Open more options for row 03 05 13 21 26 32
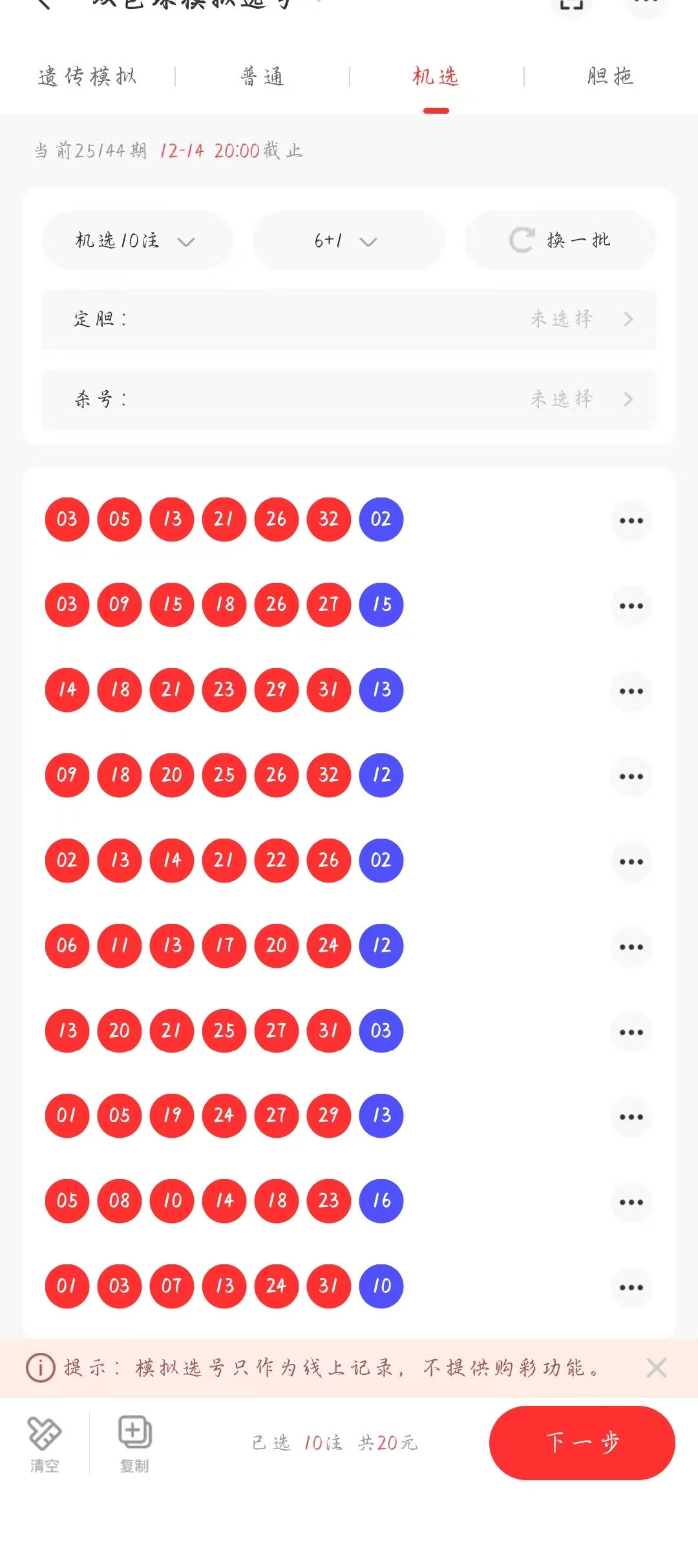Image resolution: width=698 pixels, height=1568 pixels. pos(631,520)
